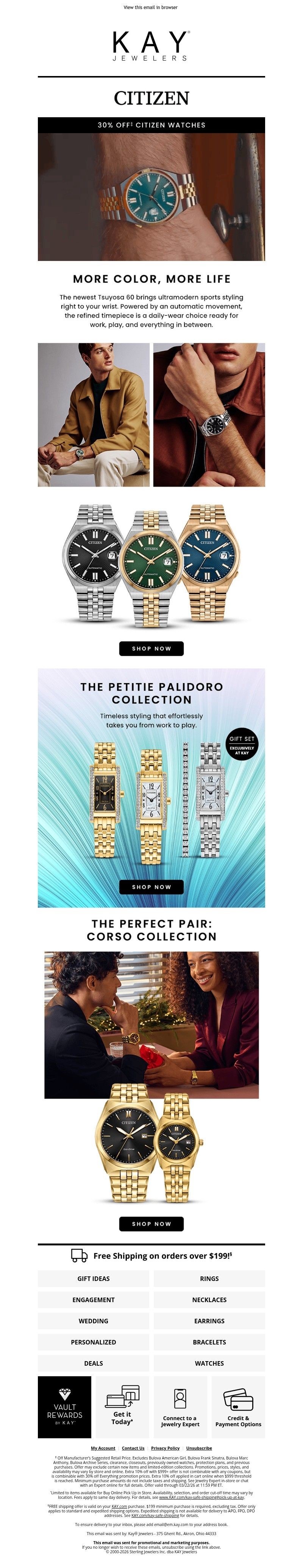Viewport: 303px width, 1568px height.
Task: Open Vault Rewards by Kay tile
Action: 65,1407
